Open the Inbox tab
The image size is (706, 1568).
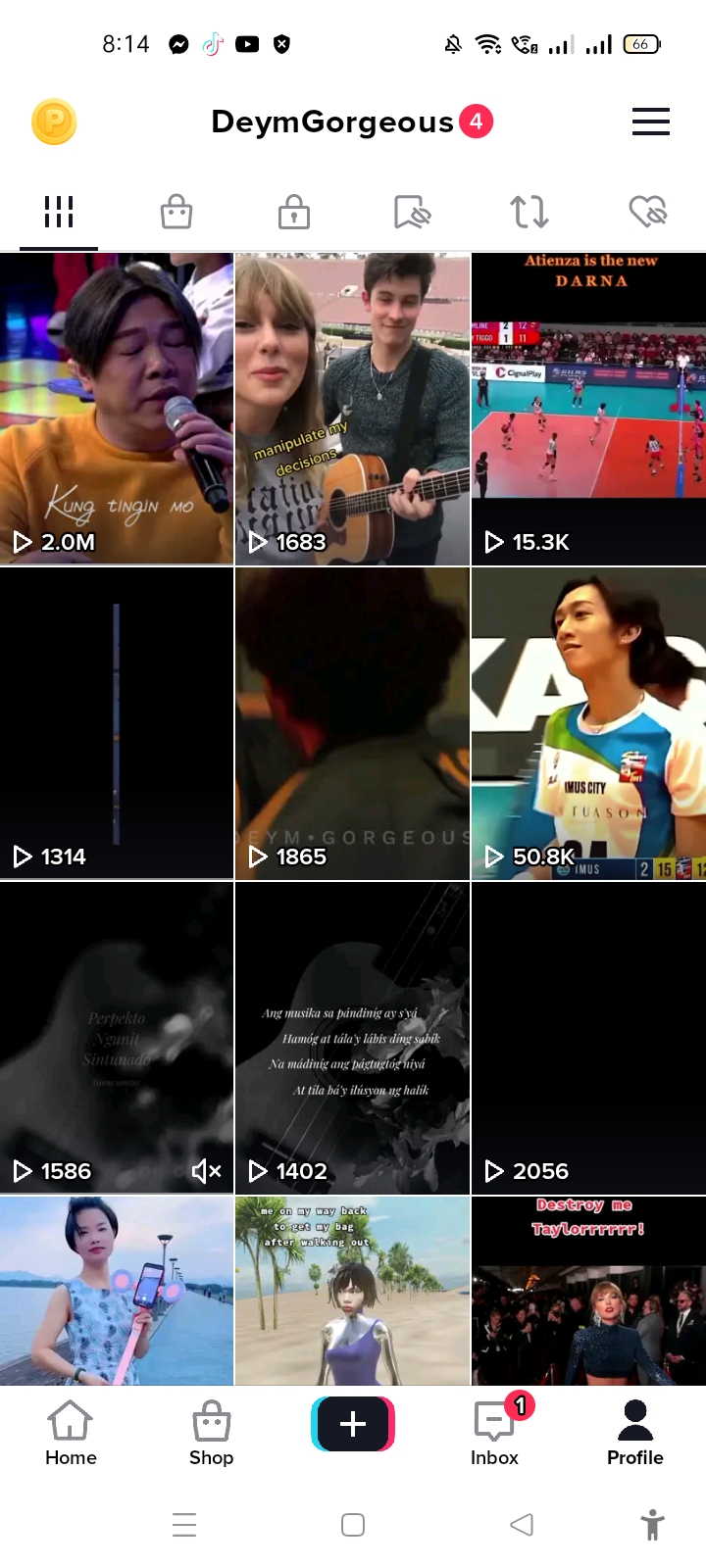coord(494,1433)
